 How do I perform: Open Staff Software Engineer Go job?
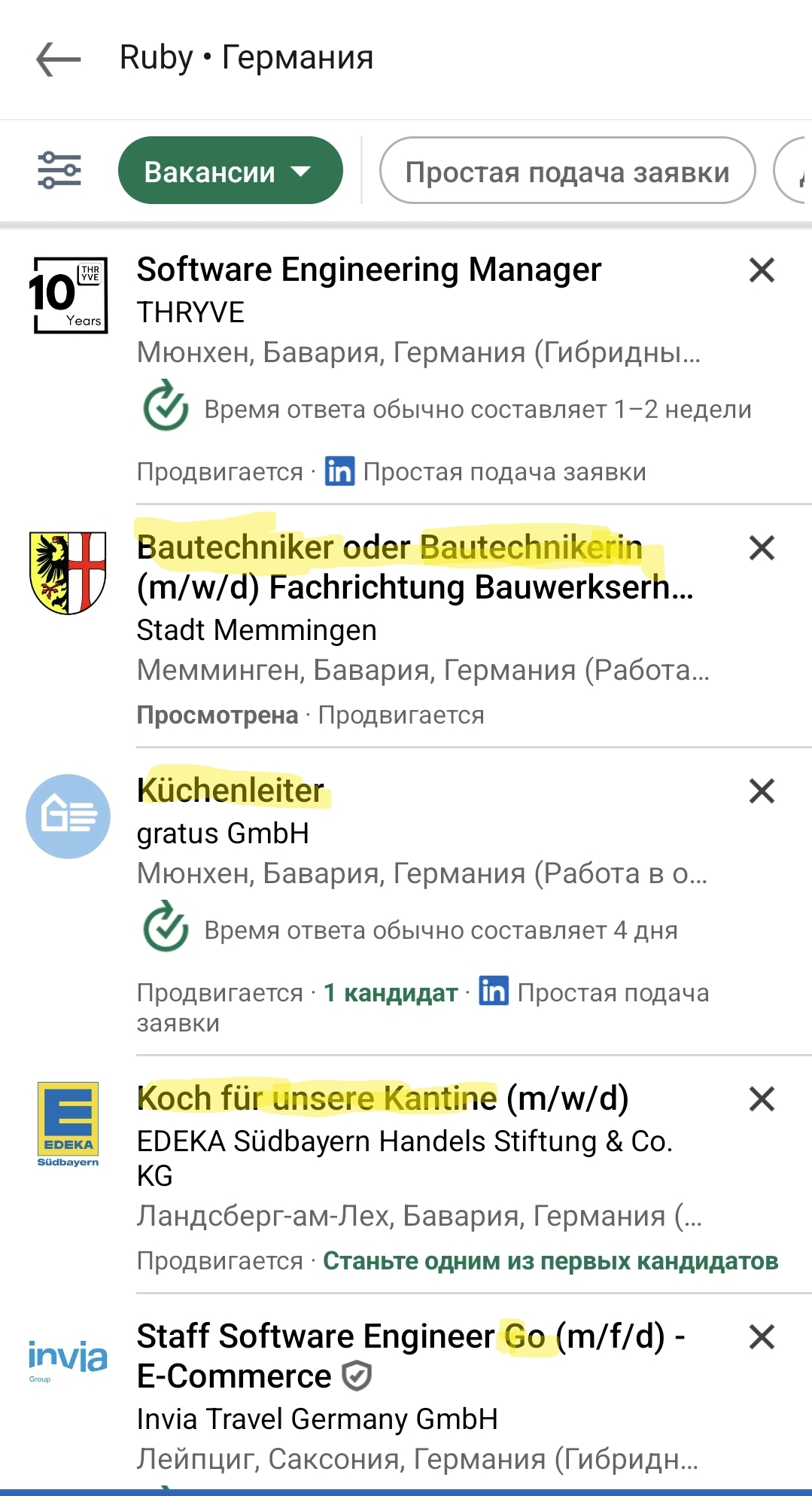pyautogui.click(x=411, y=1356)
